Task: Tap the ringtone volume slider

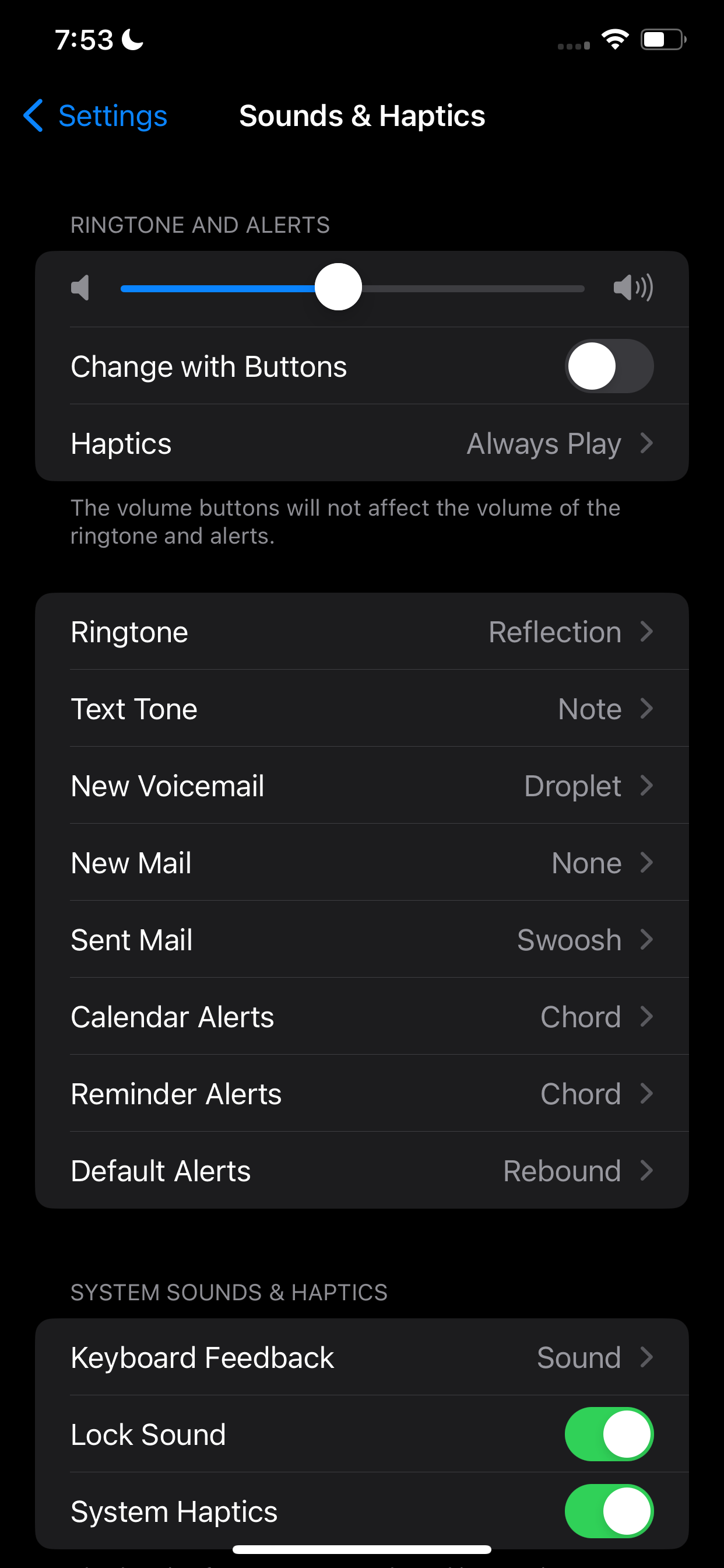Action: click(338, 288)
